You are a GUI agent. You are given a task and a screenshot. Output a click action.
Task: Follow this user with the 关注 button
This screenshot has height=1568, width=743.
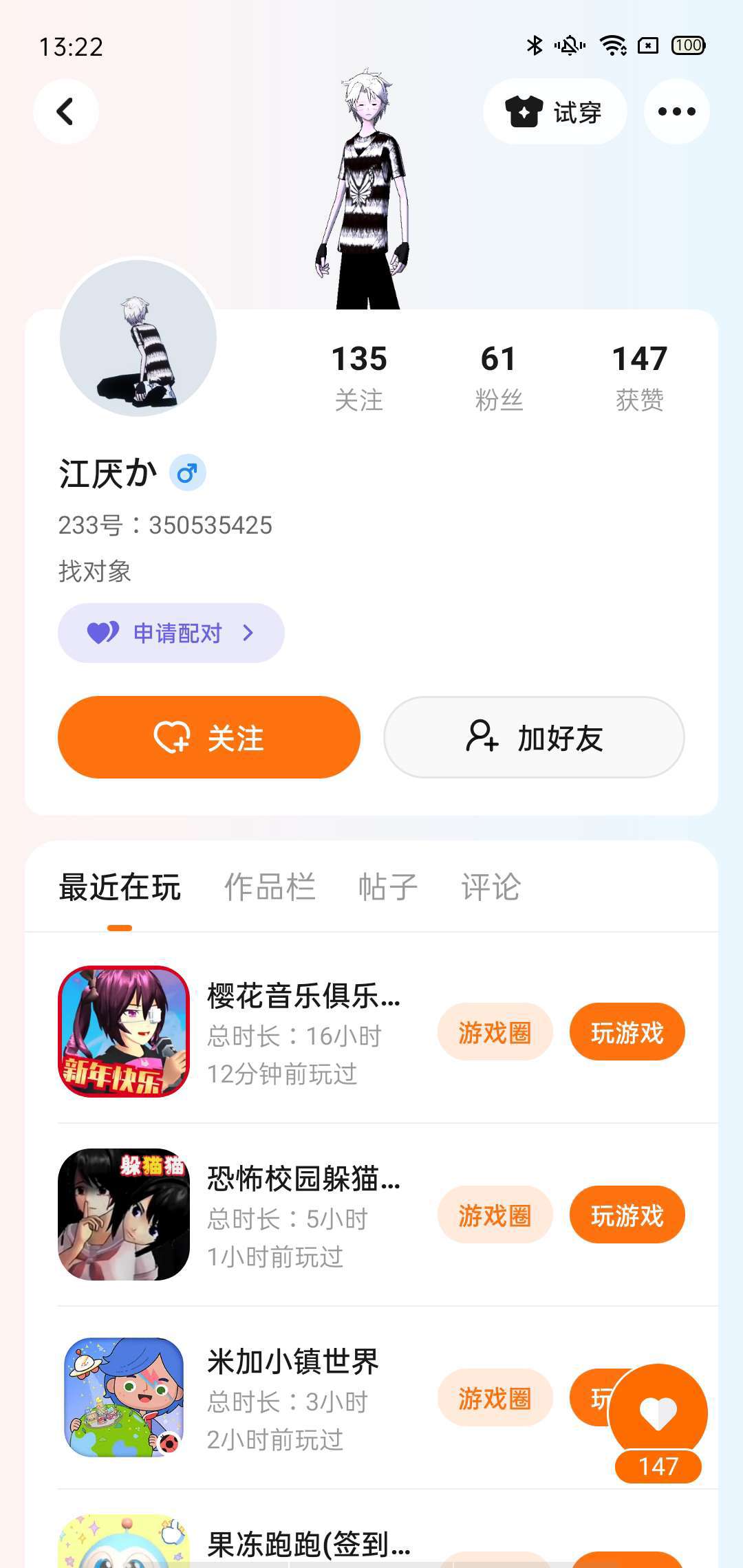pos(209,737)
